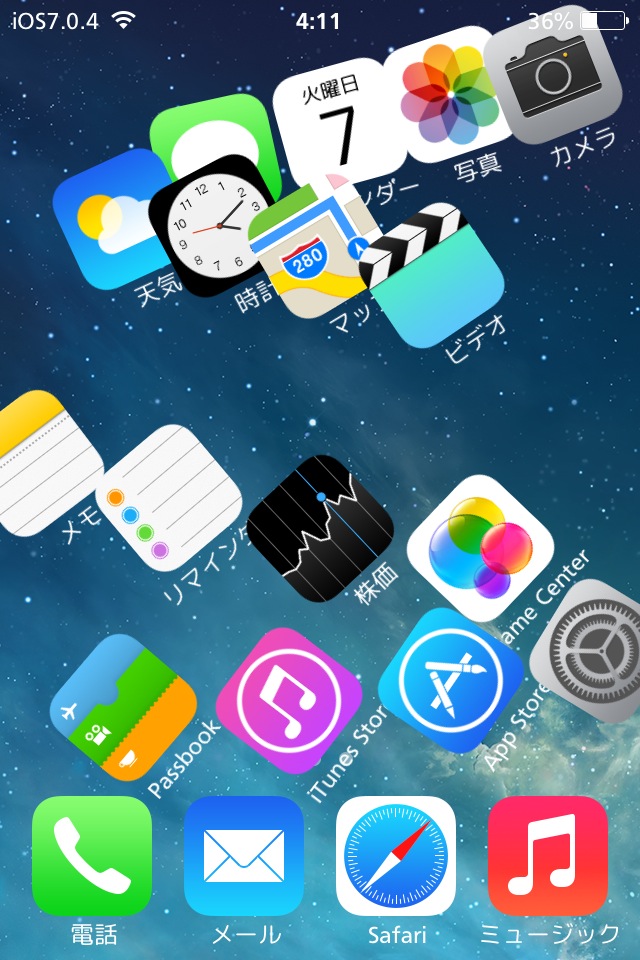Start the ミュージック music app
Image resolution: width=640 pixels, height=960 pixels.
[x=548, y=856]
